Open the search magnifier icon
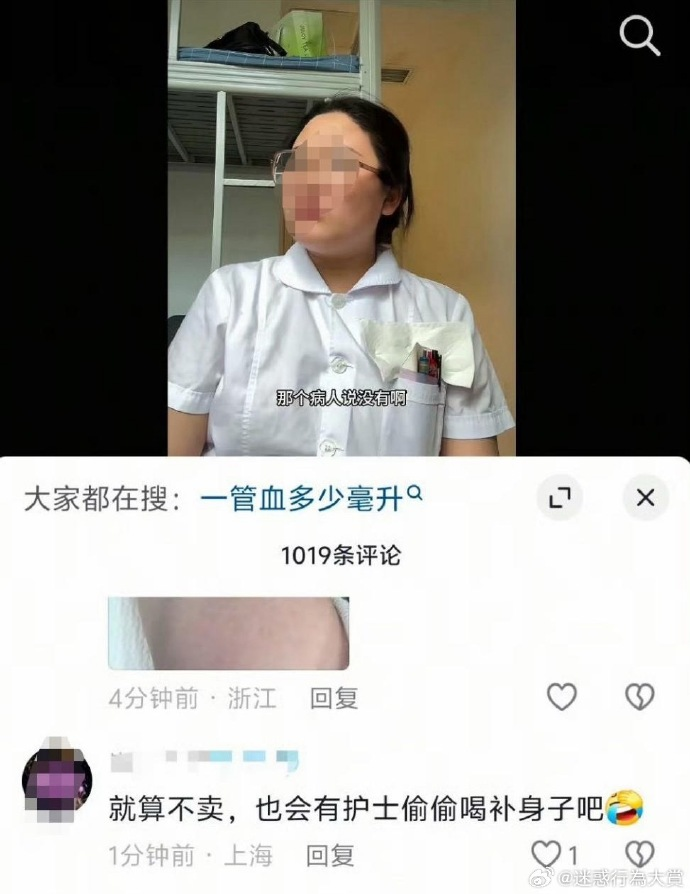 pos(640,37)
